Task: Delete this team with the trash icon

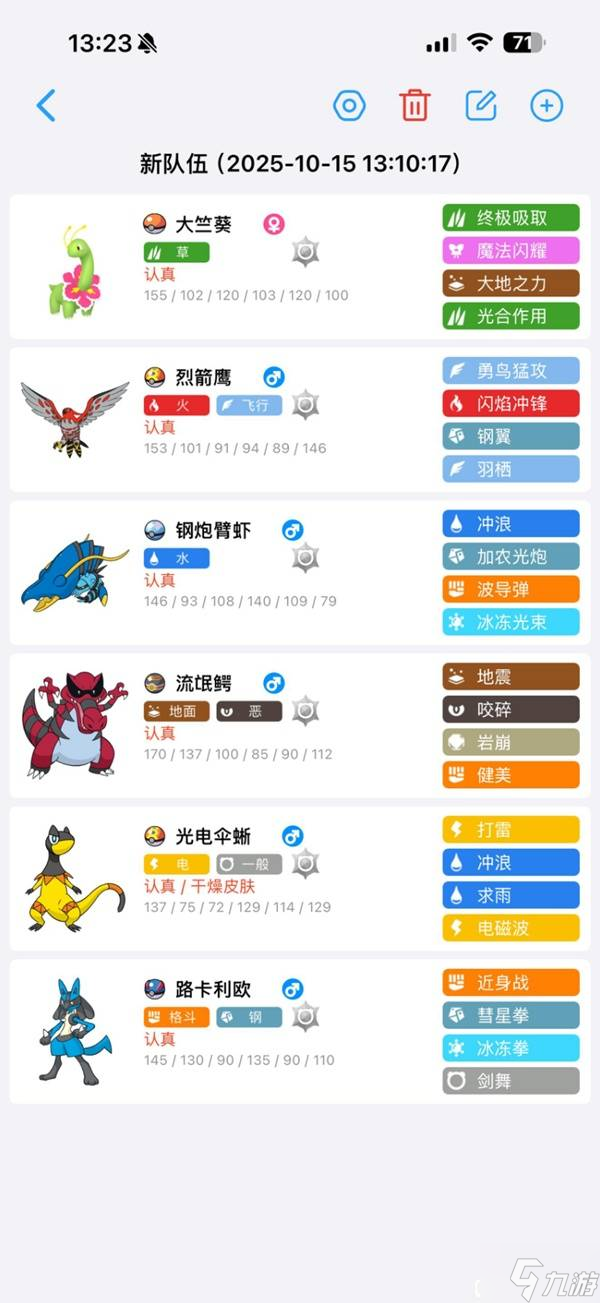Action: click(x=415, y=105)
